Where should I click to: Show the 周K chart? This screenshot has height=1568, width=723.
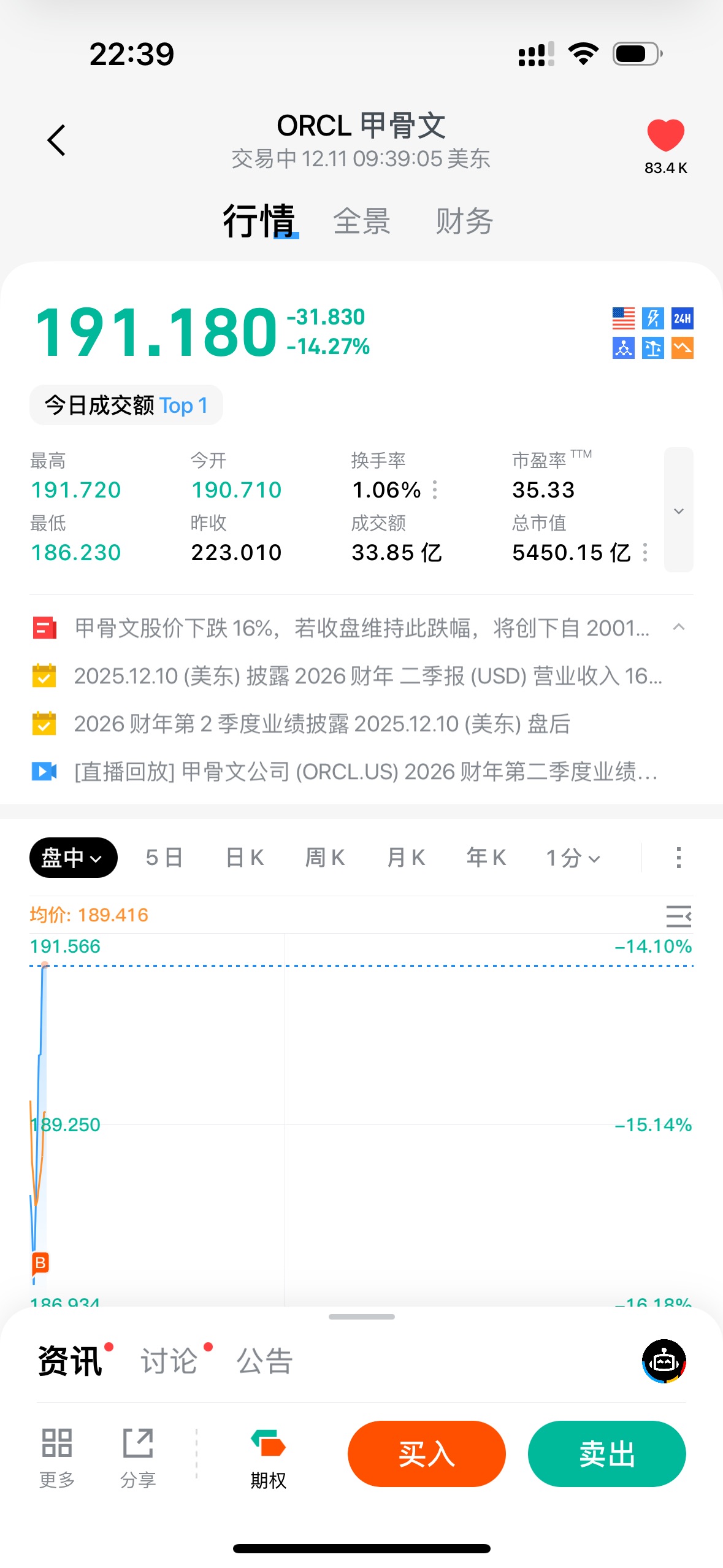[x=325, y=858]
